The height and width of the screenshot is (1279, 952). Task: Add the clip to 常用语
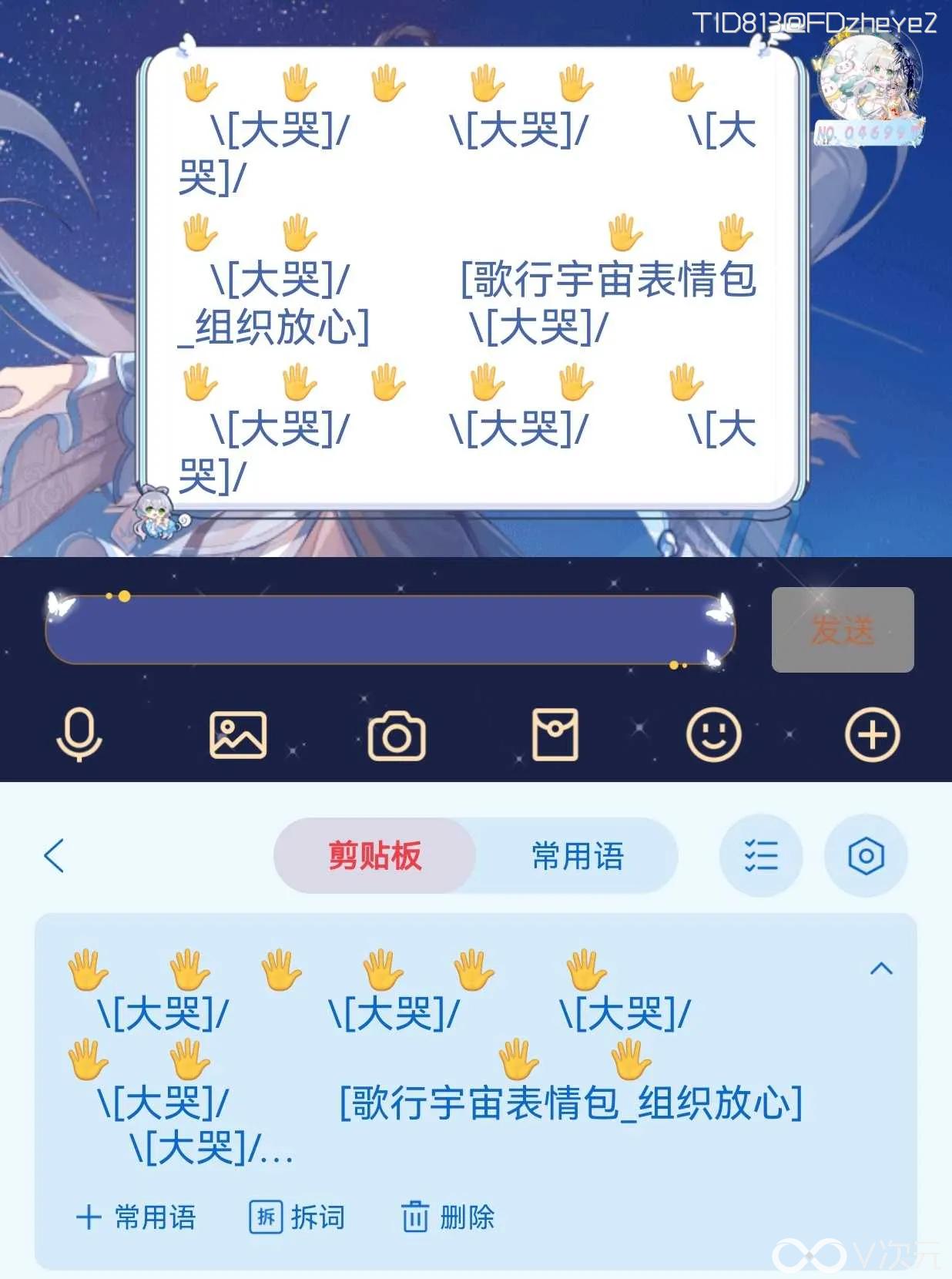(x=136, y=1217)
